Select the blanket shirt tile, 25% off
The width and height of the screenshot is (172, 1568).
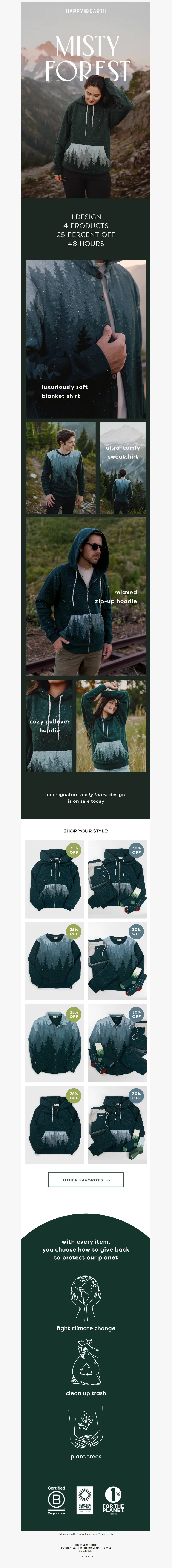(x=54, y=1043)
